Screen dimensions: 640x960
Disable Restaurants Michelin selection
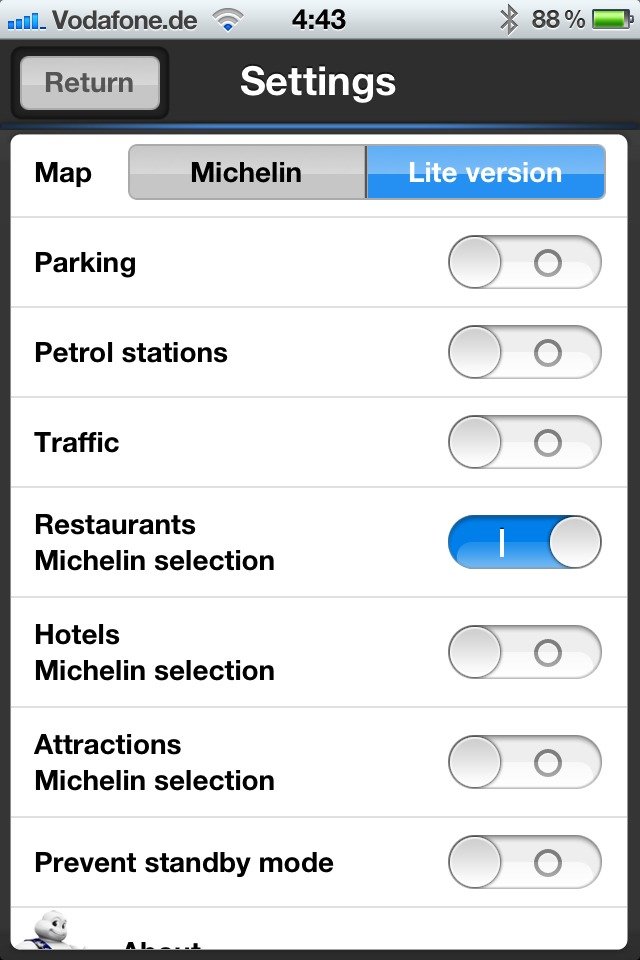[x=525, y=543]
